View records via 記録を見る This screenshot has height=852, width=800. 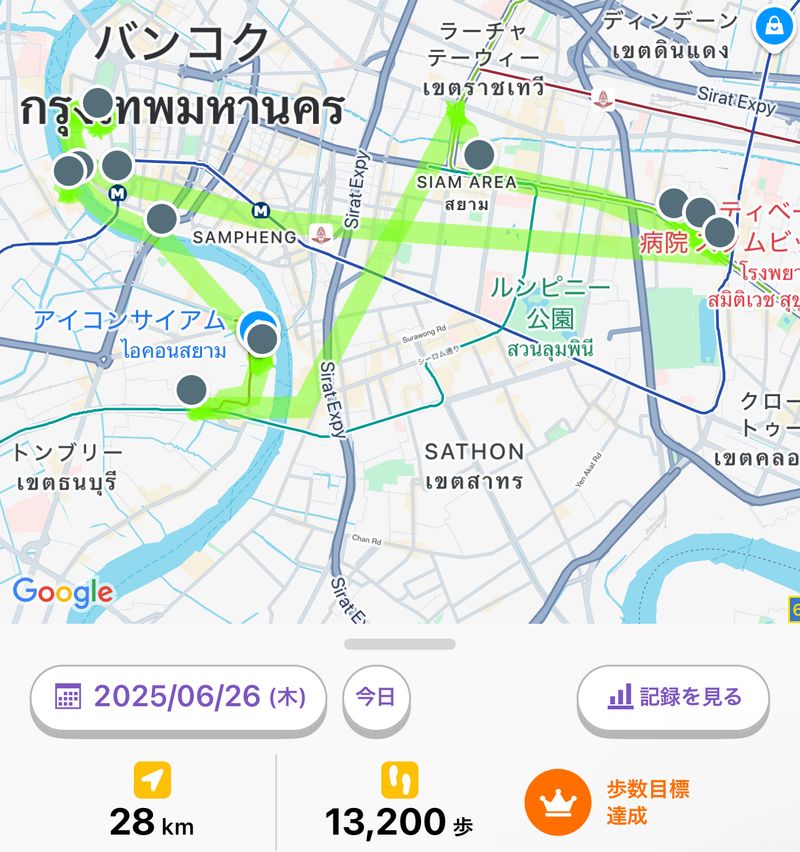pyautogui.click(x=673, y=697)
